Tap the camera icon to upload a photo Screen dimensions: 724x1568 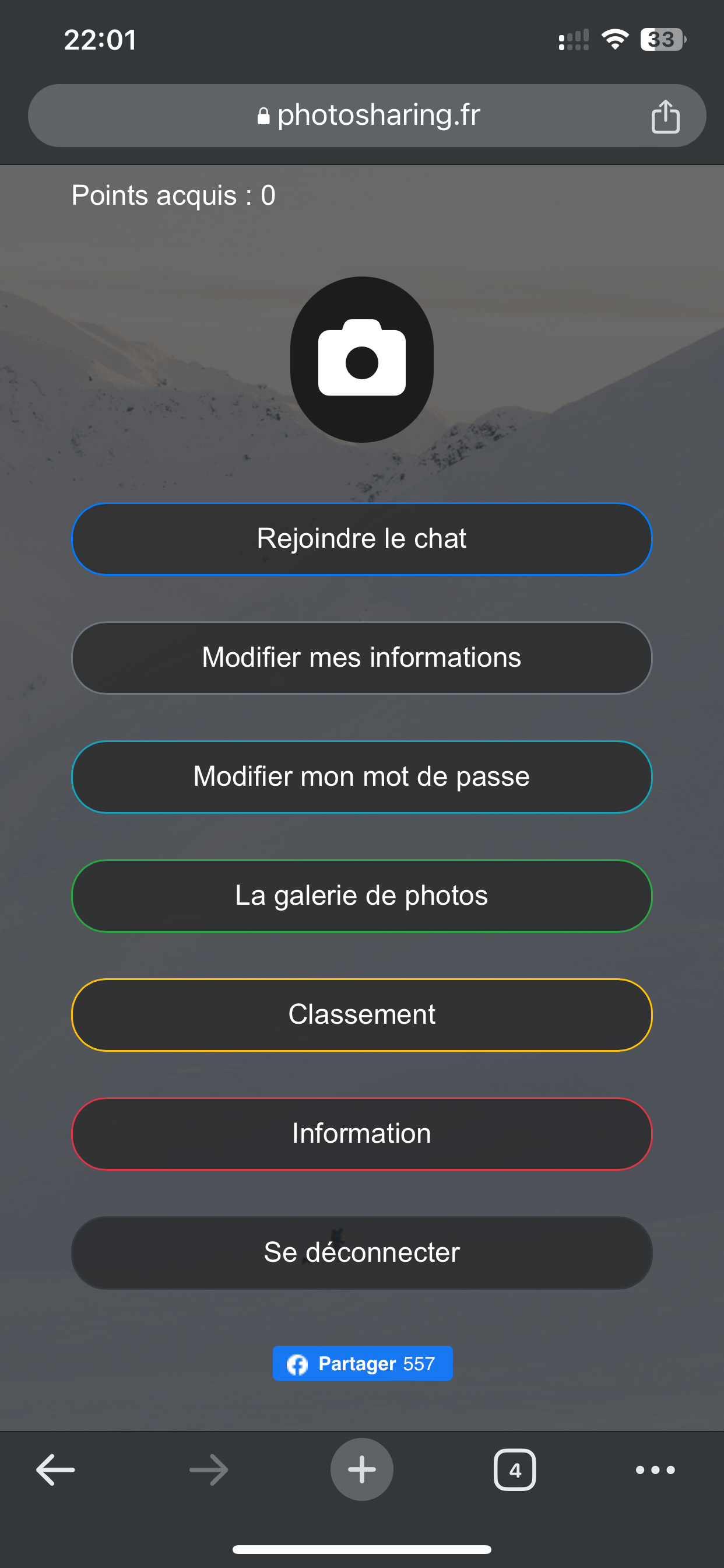click(x=361, y=359)
